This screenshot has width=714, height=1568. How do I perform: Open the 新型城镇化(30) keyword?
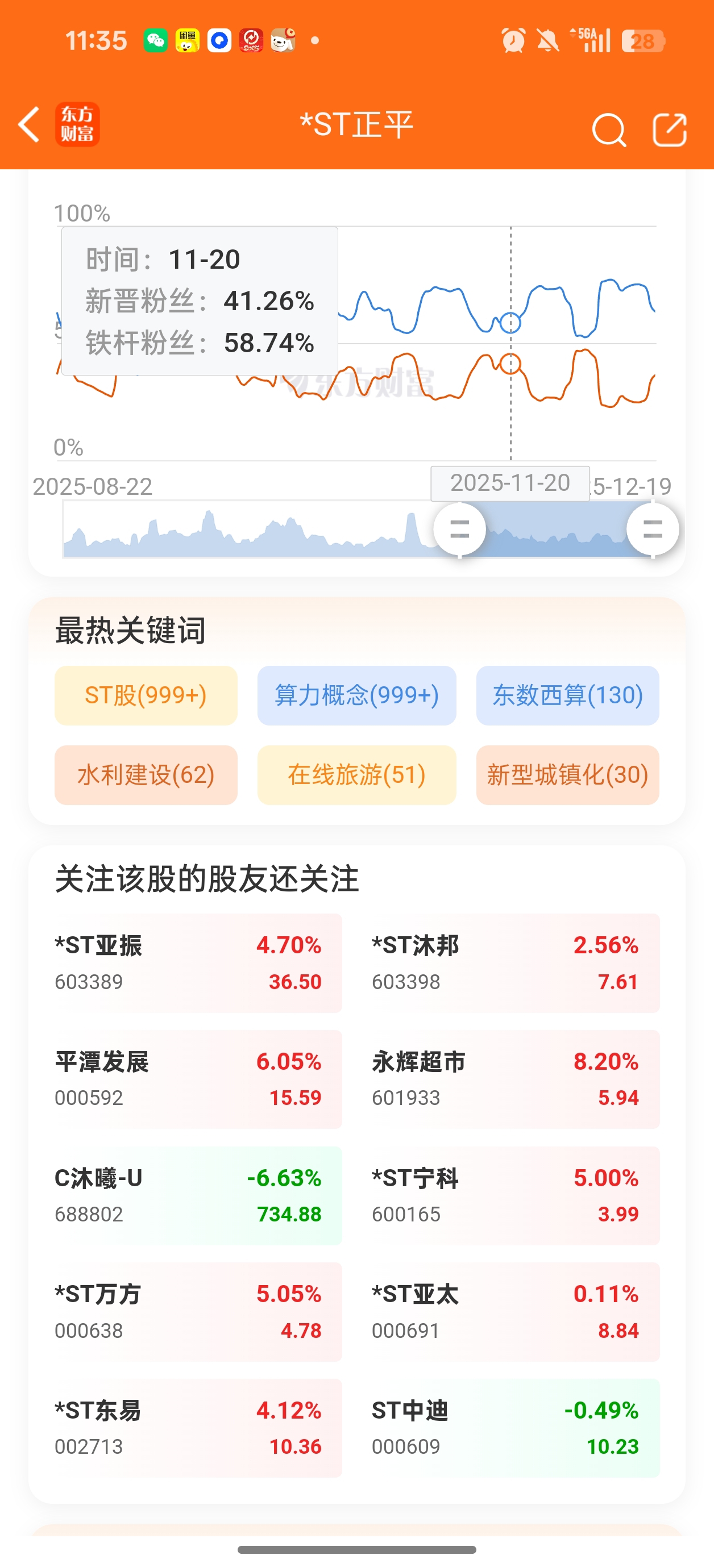click(567, 775)
